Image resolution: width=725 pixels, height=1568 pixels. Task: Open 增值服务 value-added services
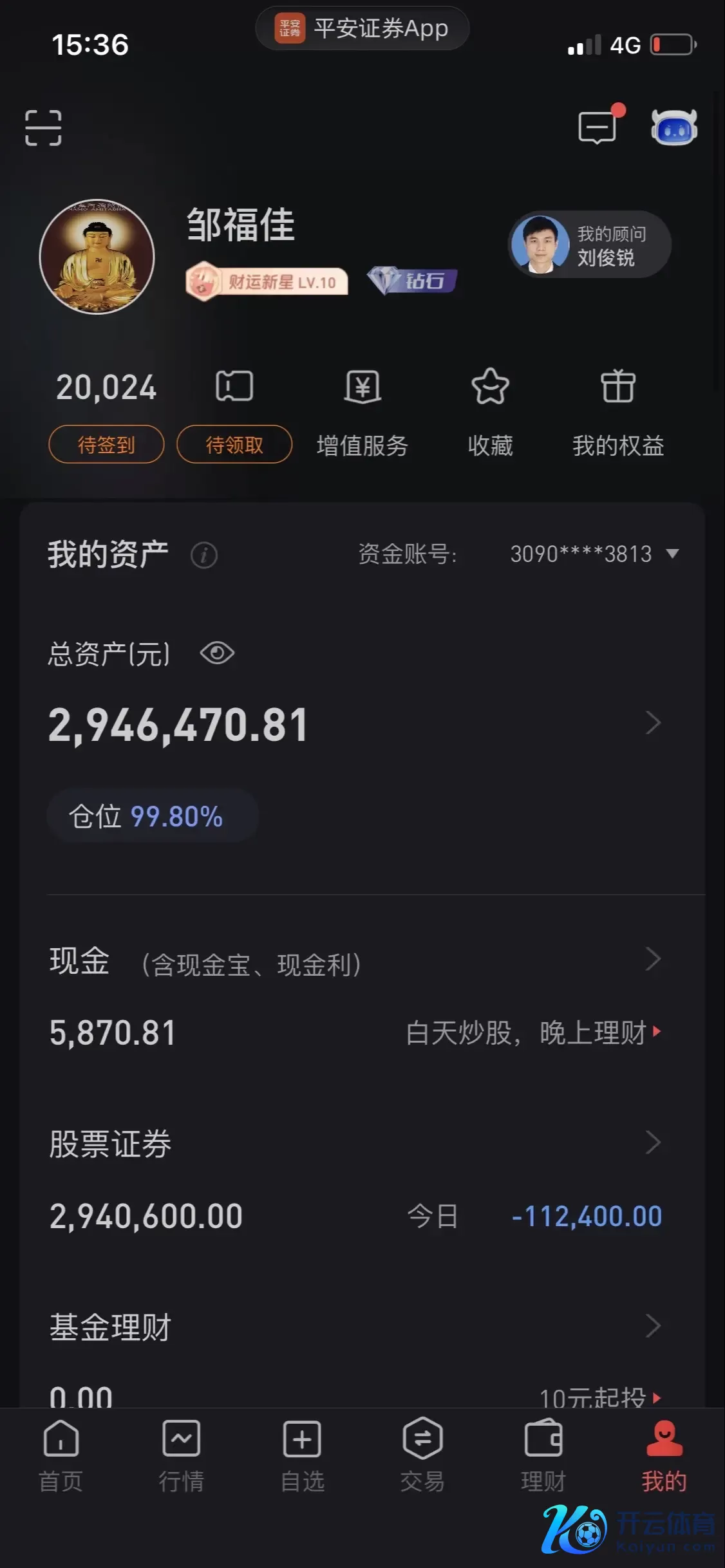click(362, 412)
